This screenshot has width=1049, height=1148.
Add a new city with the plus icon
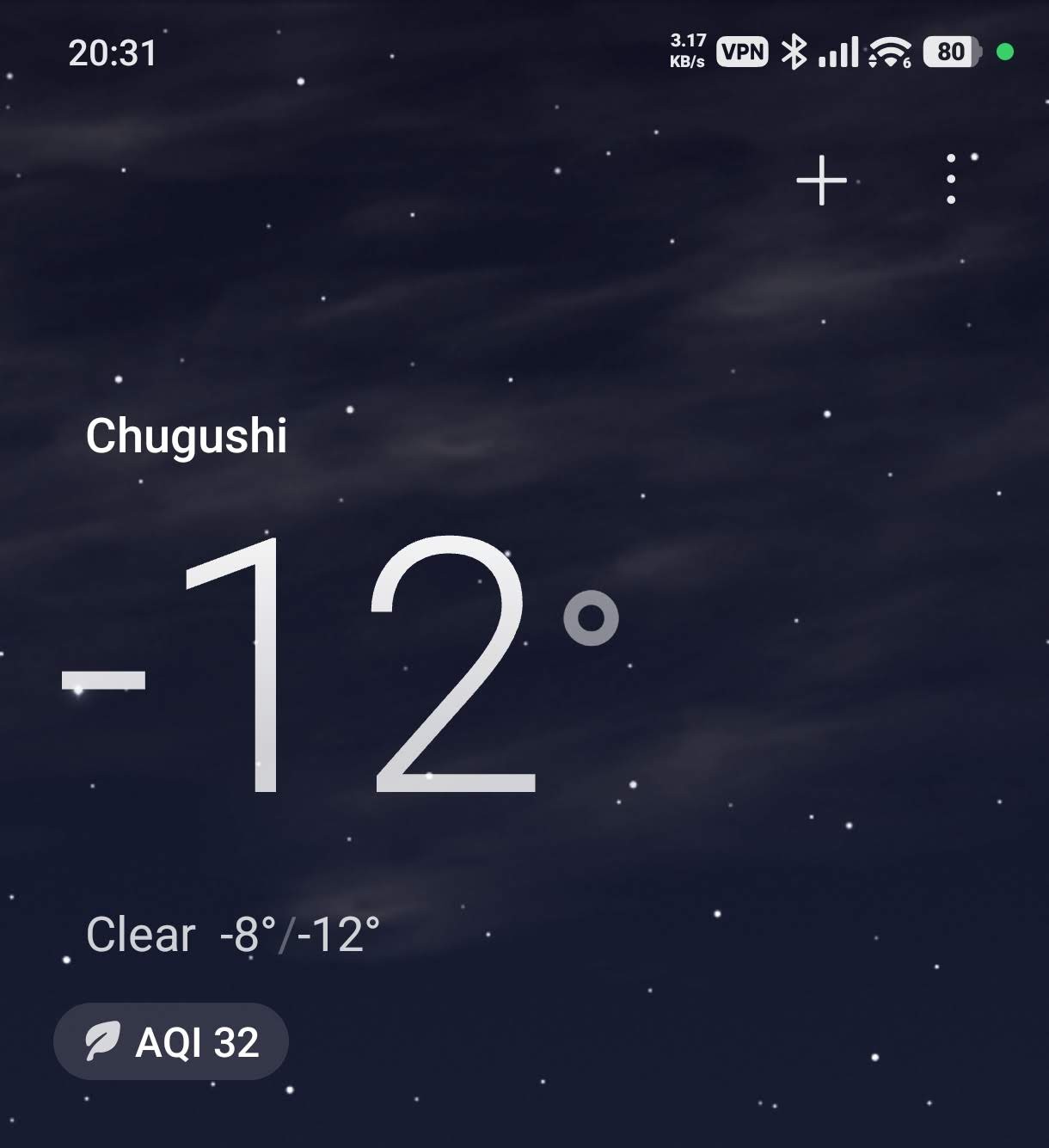pos(821,181)
